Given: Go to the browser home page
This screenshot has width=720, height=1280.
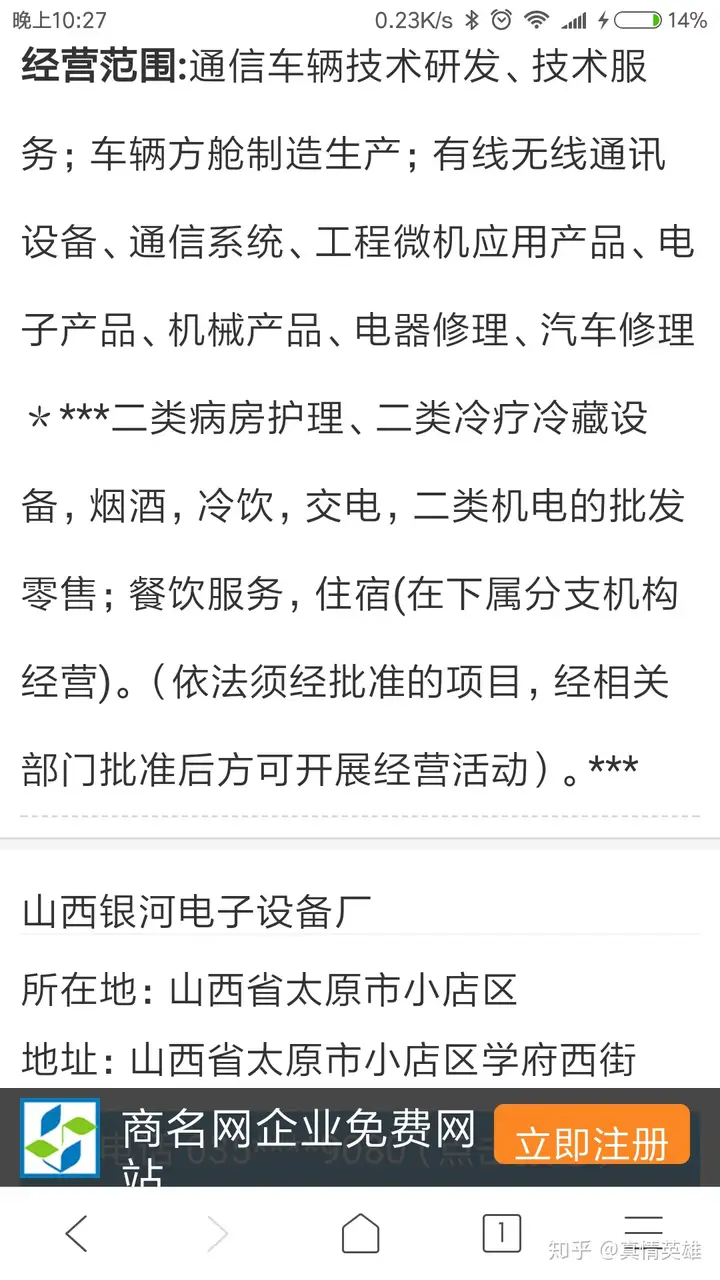Looking at the screenshot, I should pyautogui.click(x=360, y=1233).
